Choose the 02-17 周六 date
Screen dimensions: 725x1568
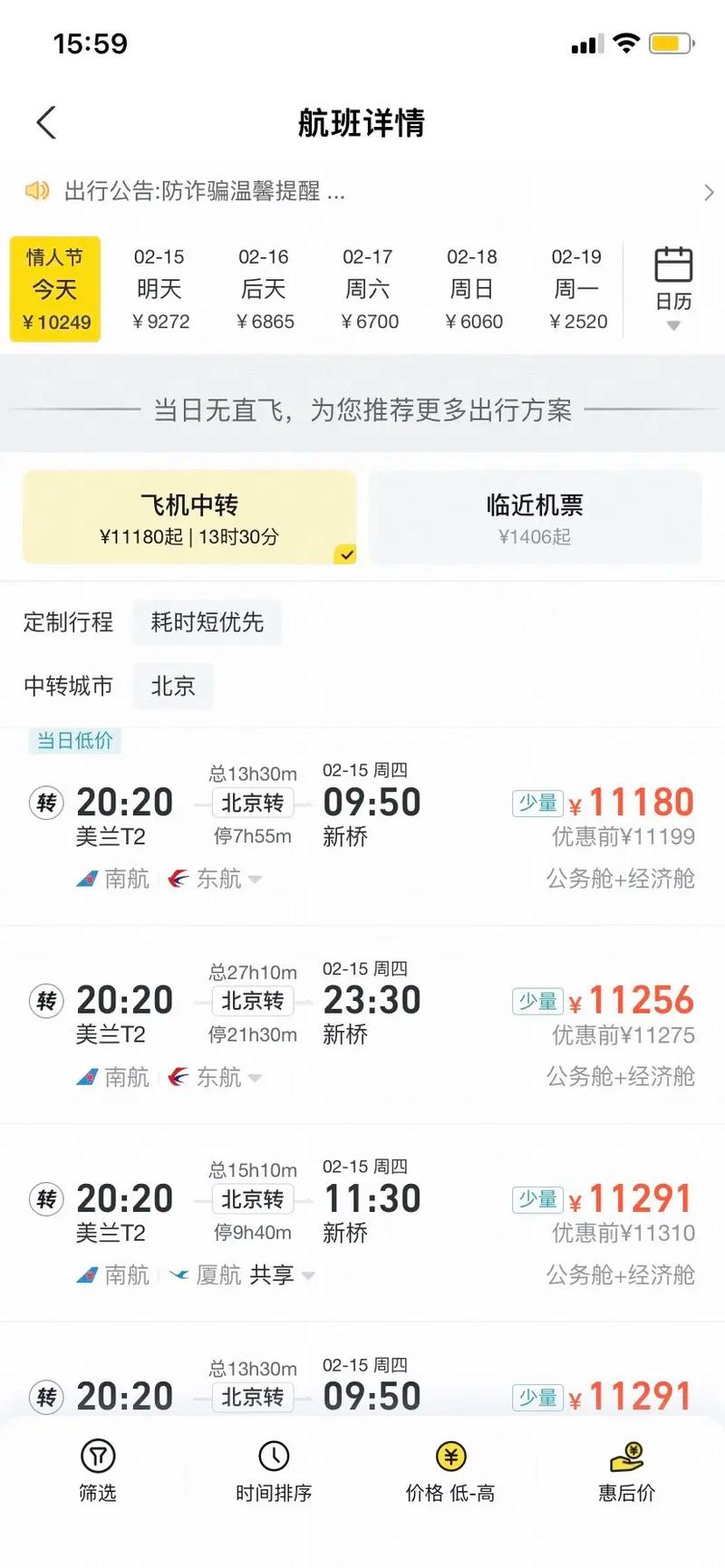tap(369, 289)
